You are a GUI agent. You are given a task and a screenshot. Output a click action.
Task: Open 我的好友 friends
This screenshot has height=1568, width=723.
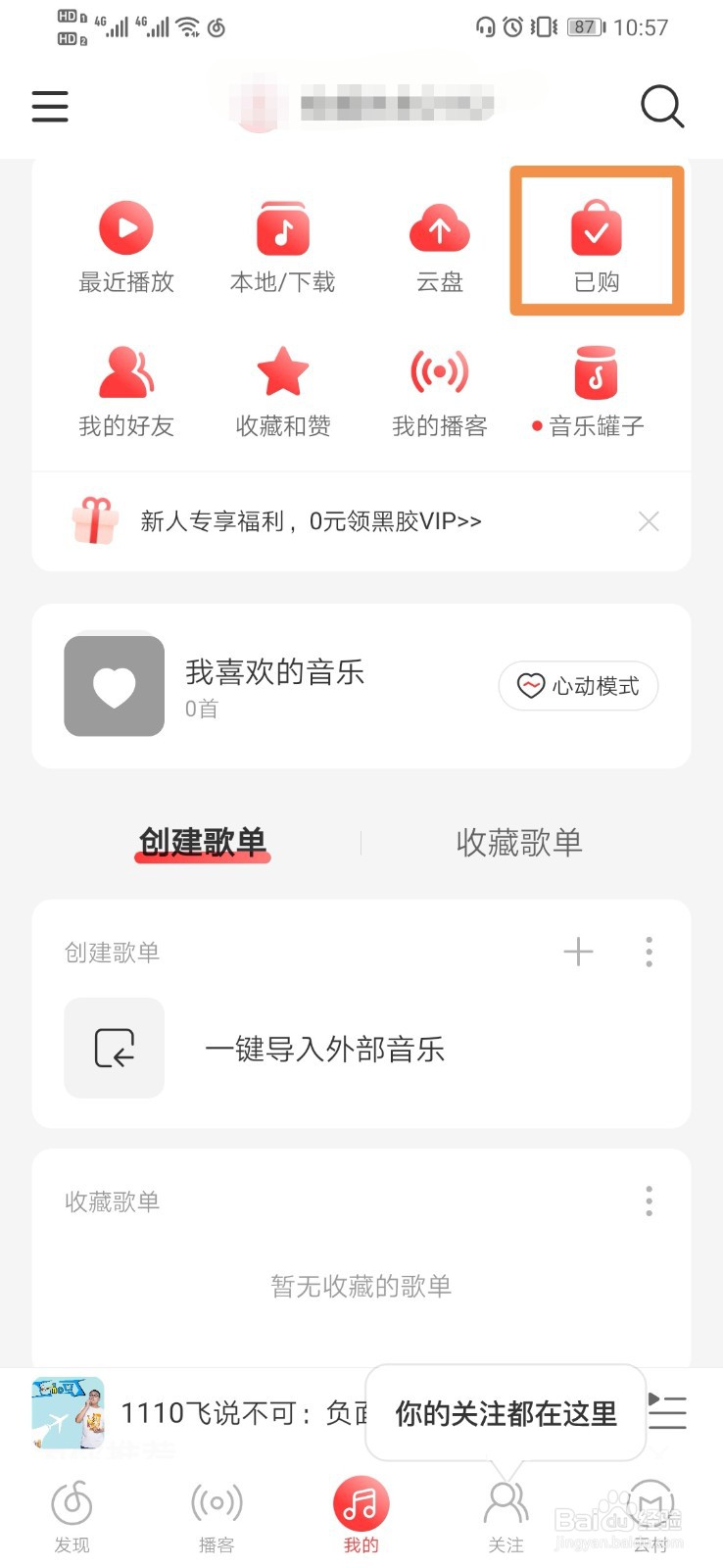[x=126, y=390]
